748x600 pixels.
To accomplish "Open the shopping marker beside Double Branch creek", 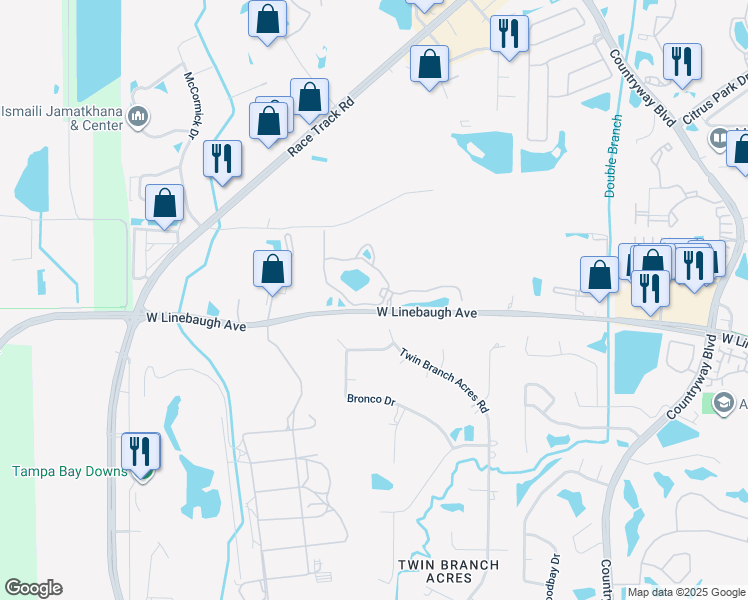I will (599, 275).
